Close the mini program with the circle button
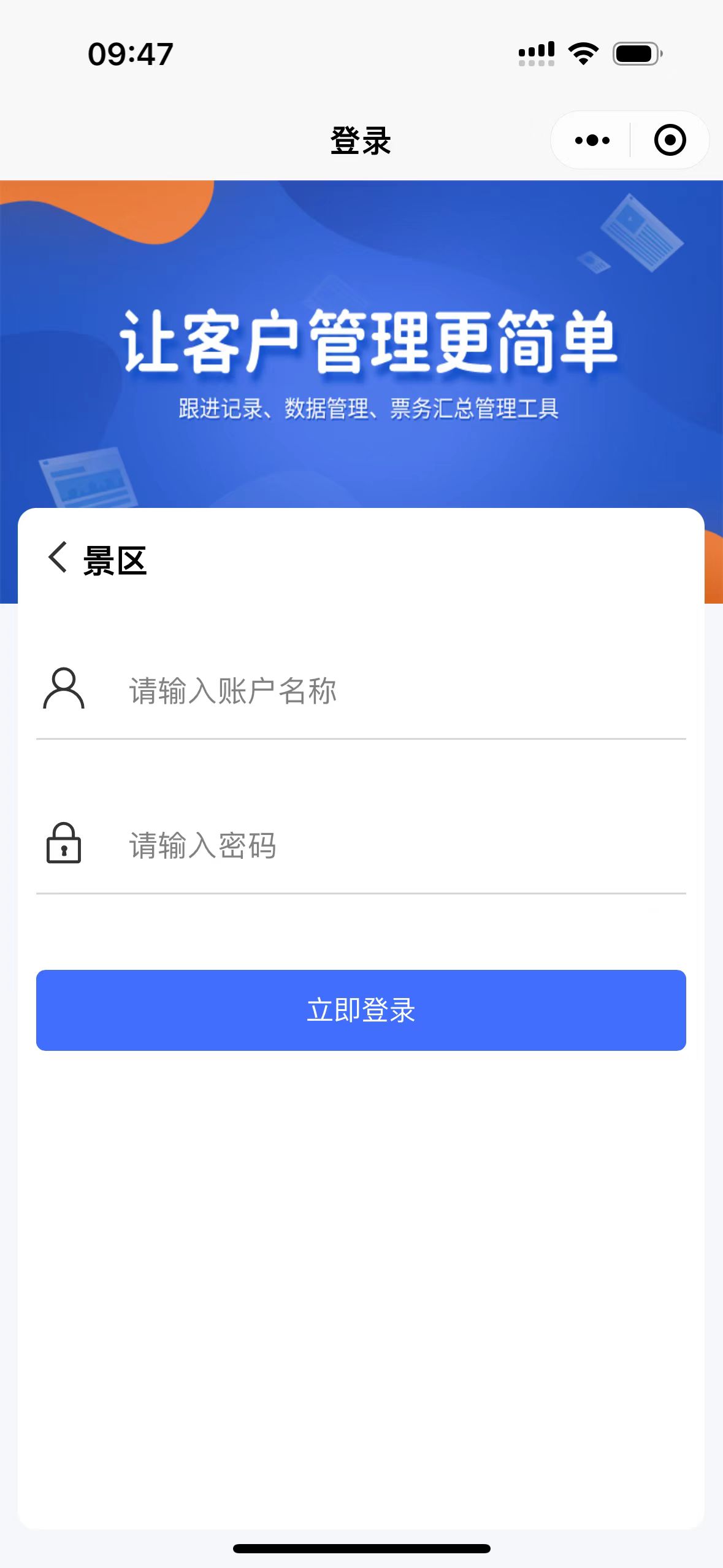 coord(670,140)
